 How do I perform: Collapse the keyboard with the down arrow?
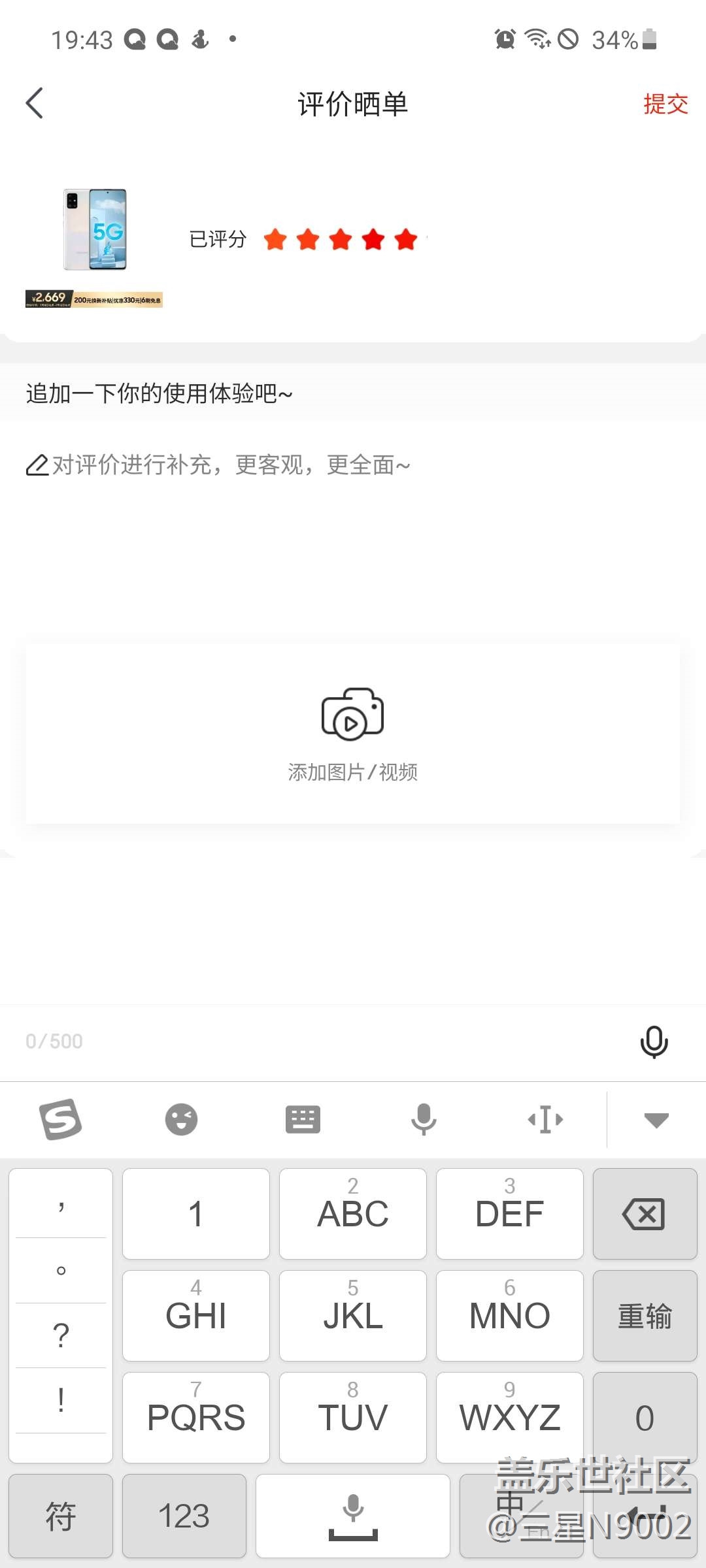click(656, 1120)
